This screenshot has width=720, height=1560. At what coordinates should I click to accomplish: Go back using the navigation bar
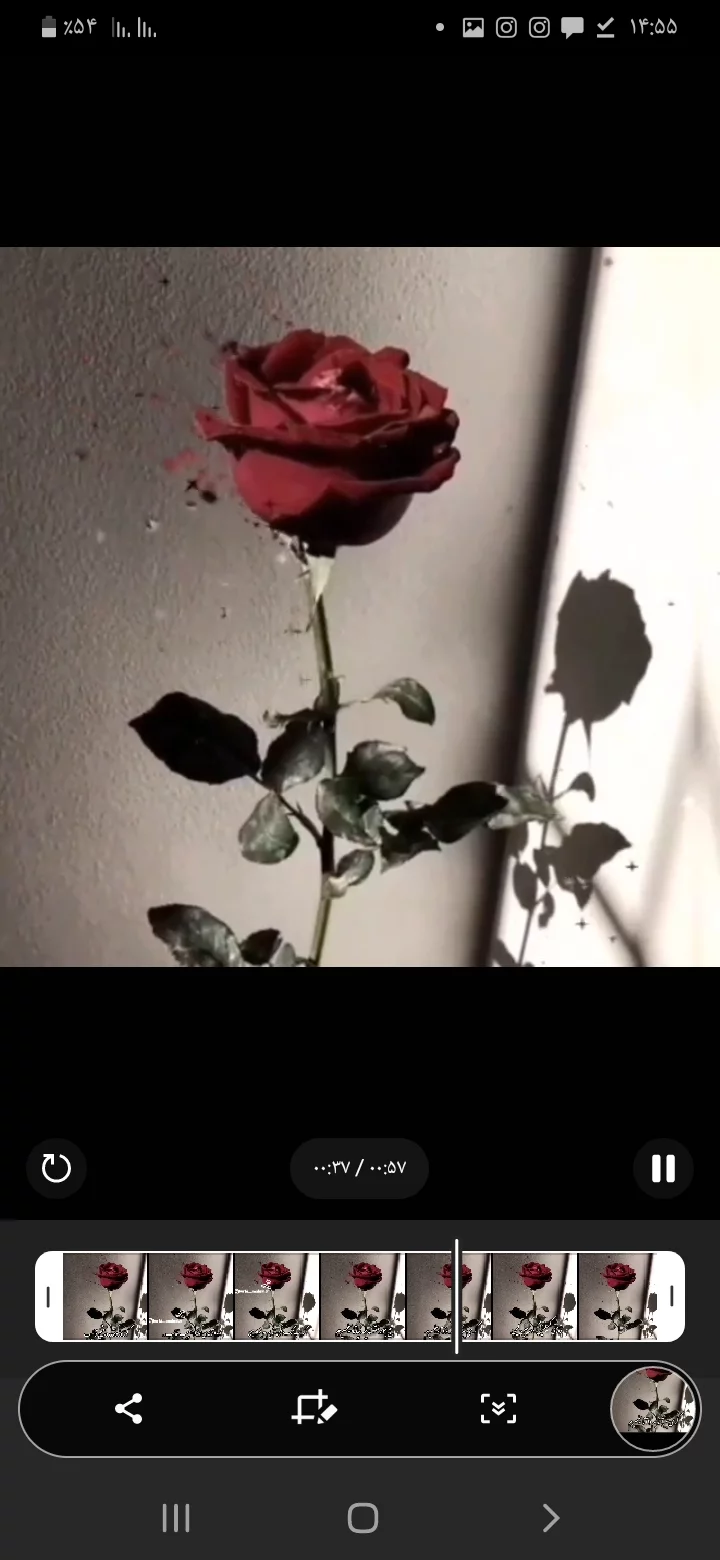coord(550,1518)
